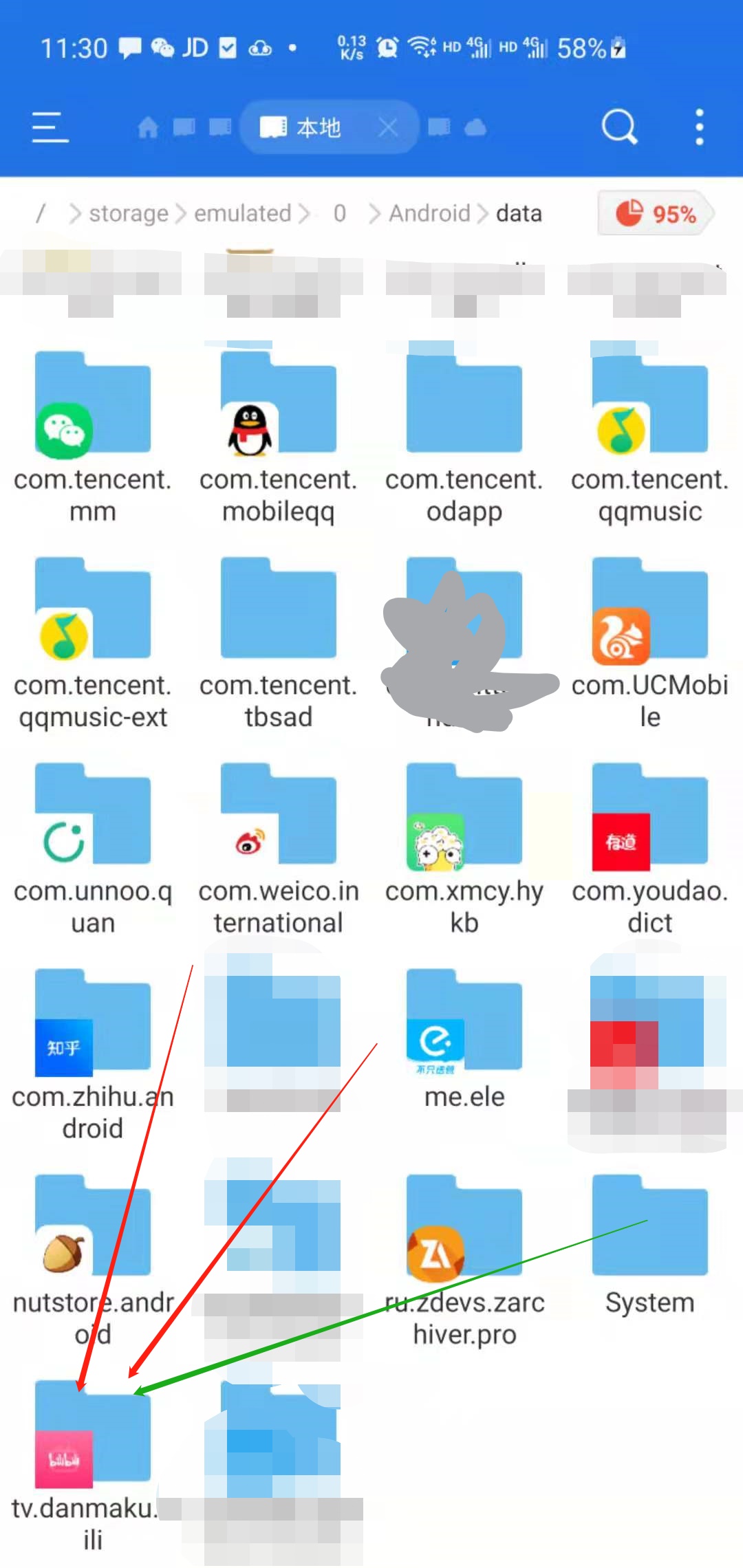Open the com.tencent.mobileqq folder
The width and height of the screenshot is (743, 1568).
(279, 438)
